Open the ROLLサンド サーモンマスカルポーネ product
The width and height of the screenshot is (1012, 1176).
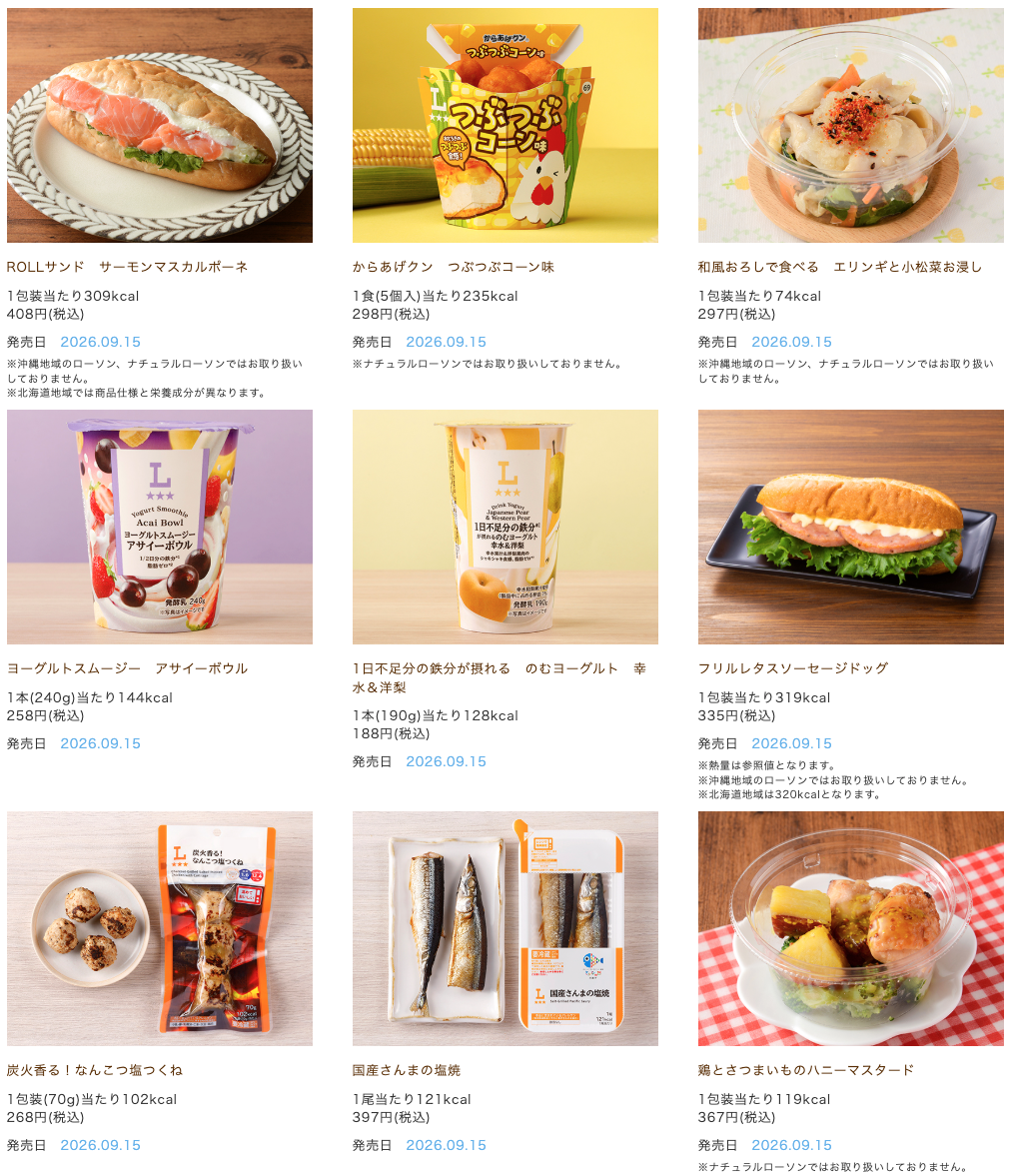pyautogui.click(x=128, y=267)
